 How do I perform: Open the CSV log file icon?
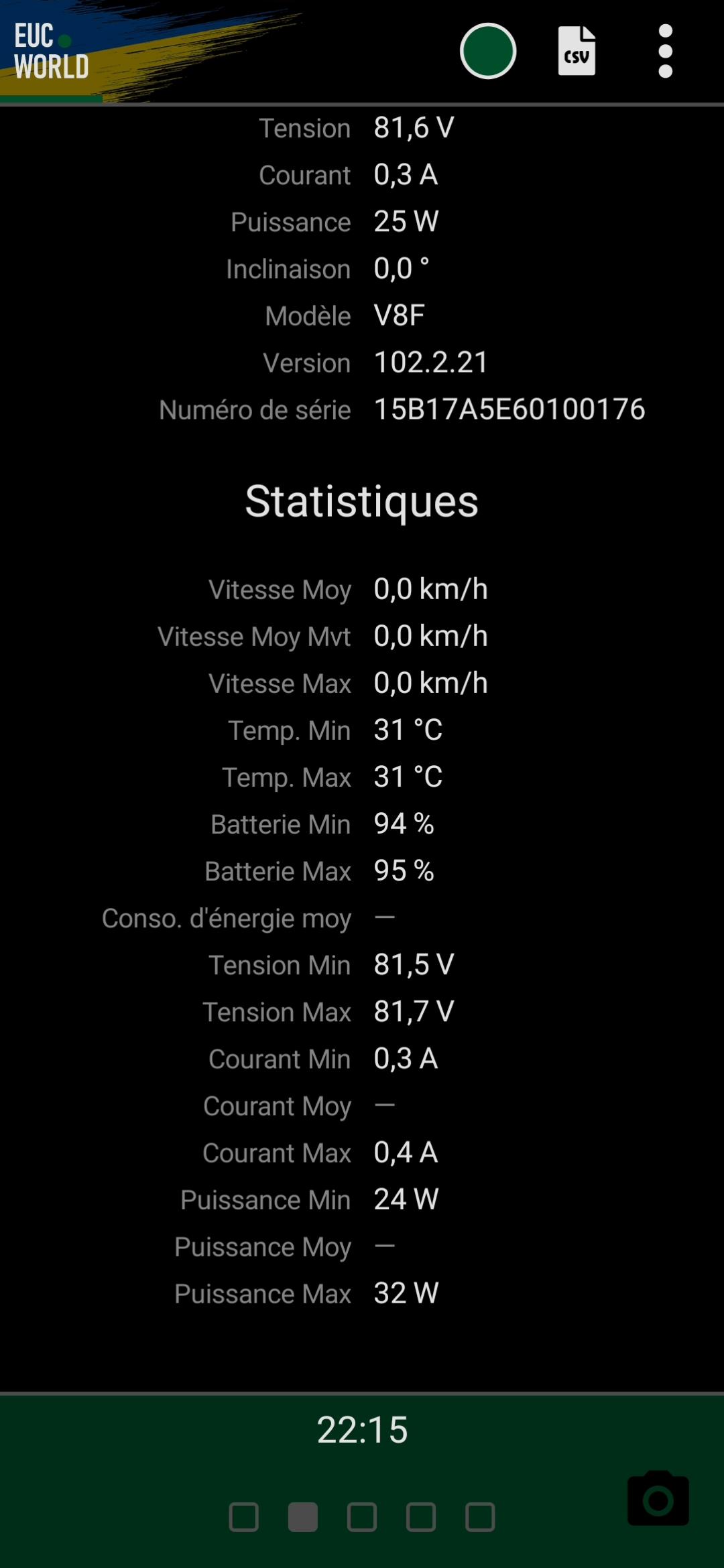click(x=577, y=51)
